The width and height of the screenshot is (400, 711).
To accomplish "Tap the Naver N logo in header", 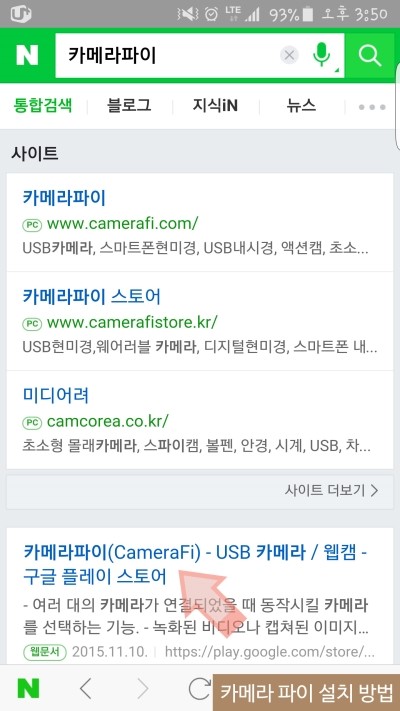I will click(x=27, y=55).
